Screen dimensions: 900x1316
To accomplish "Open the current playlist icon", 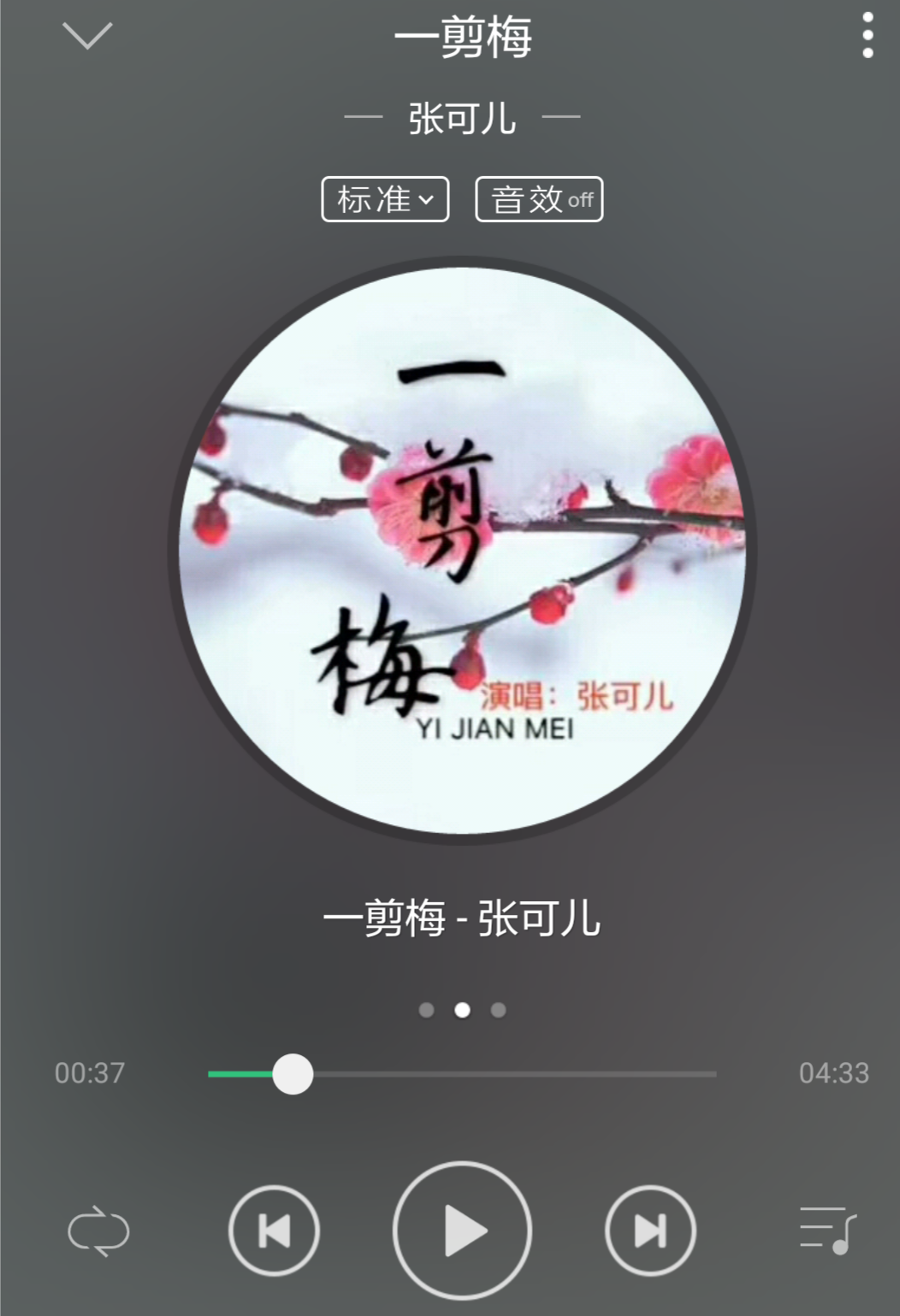I will click(x=826, y=1230).
